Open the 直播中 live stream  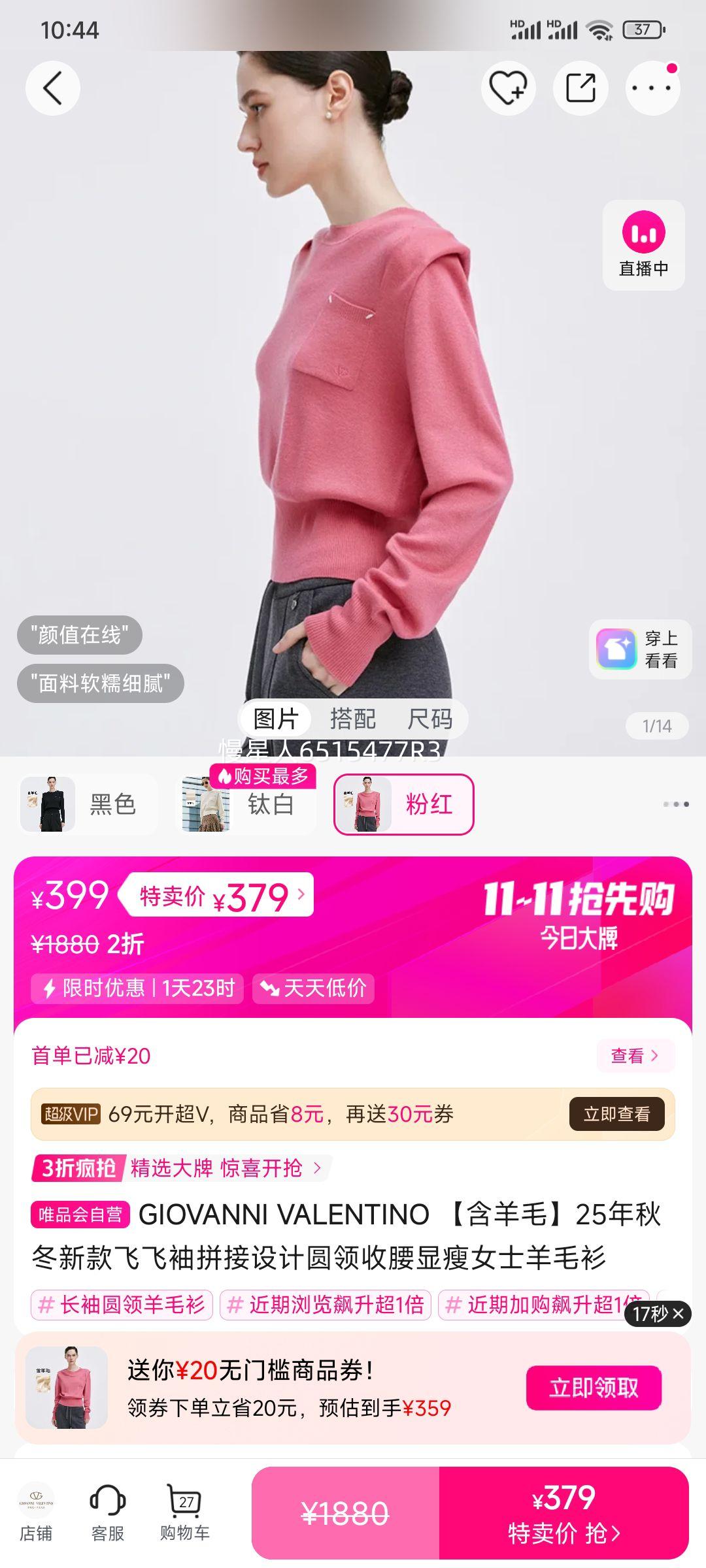[x=643, y=245]
